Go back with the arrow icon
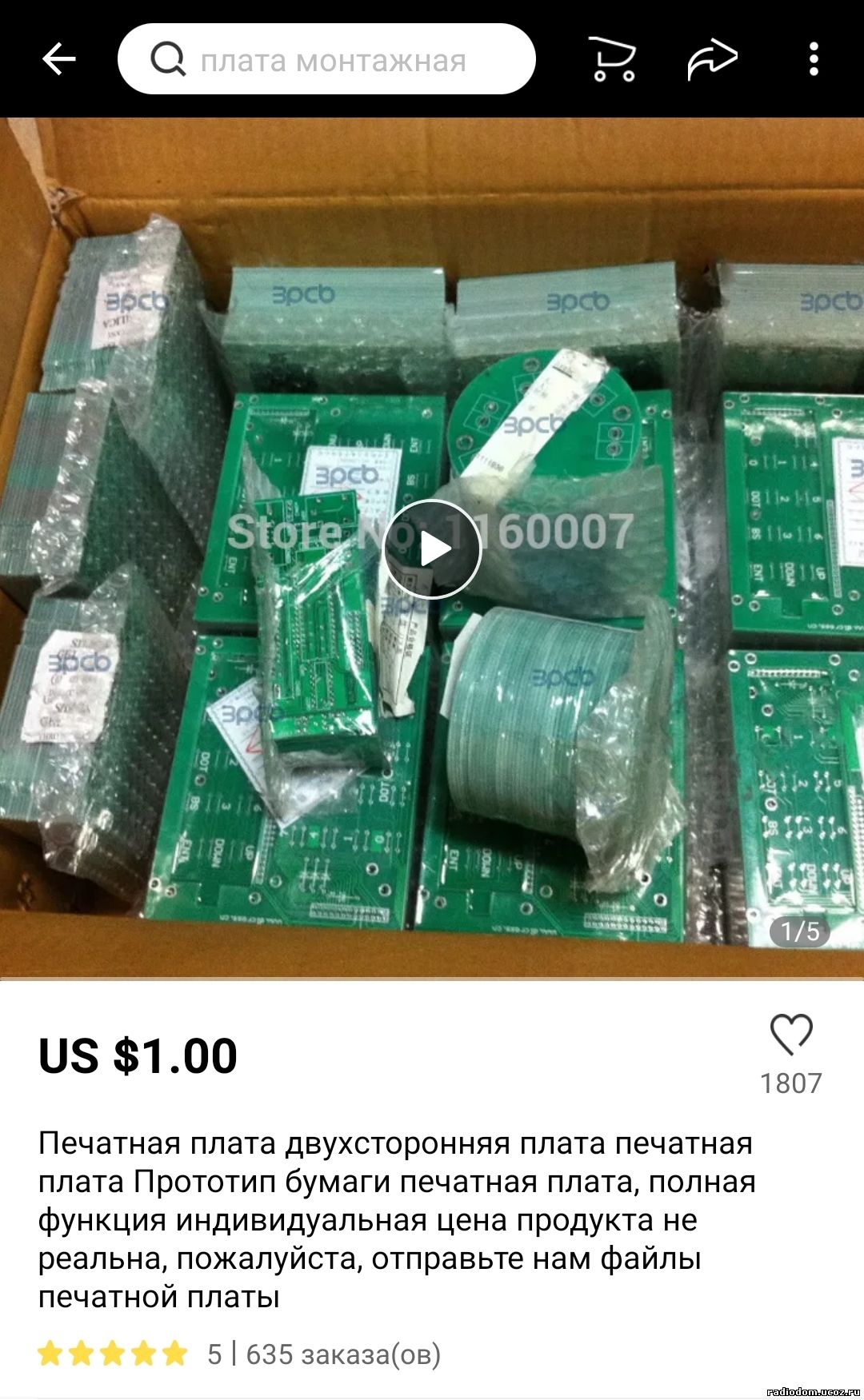864x1400 pixels. click(x=58, y=59)
